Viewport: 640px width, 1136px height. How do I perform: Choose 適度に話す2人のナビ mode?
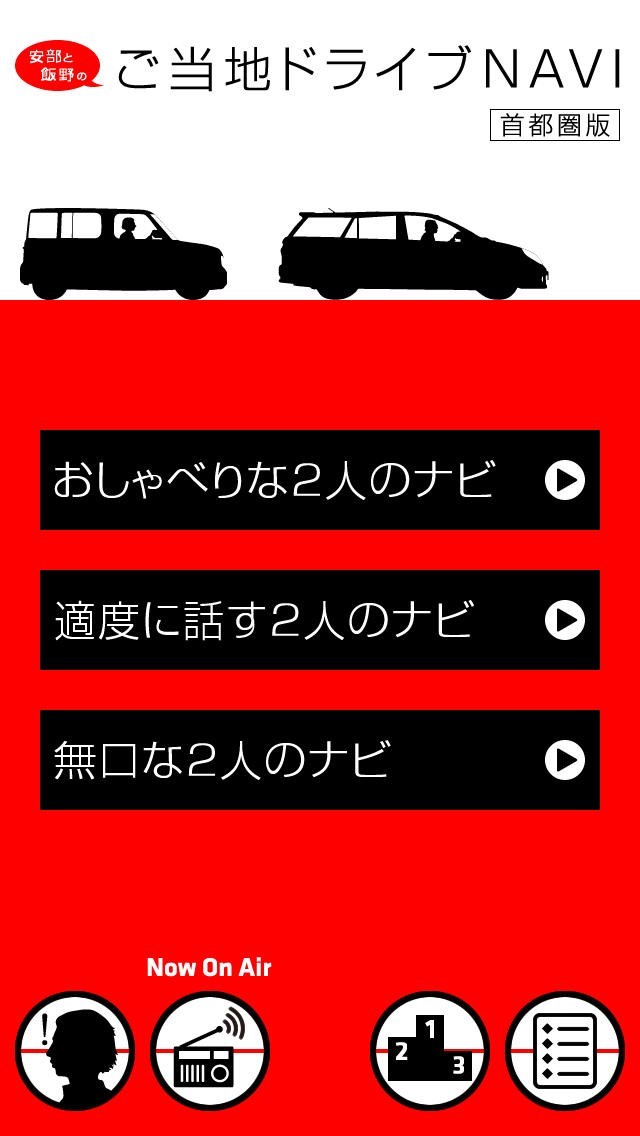pos(320,619)
